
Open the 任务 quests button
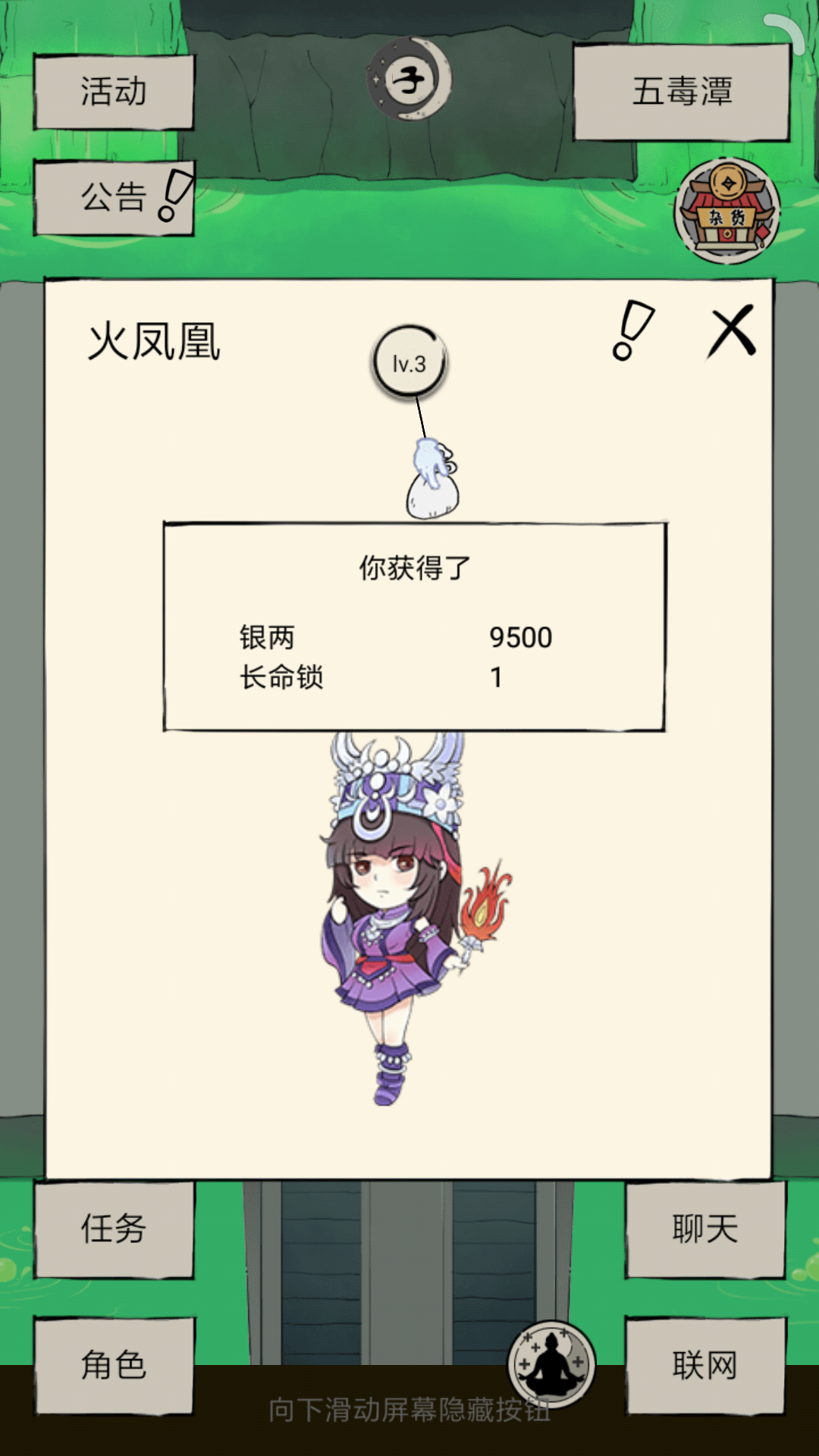[x=114, y=1229]
